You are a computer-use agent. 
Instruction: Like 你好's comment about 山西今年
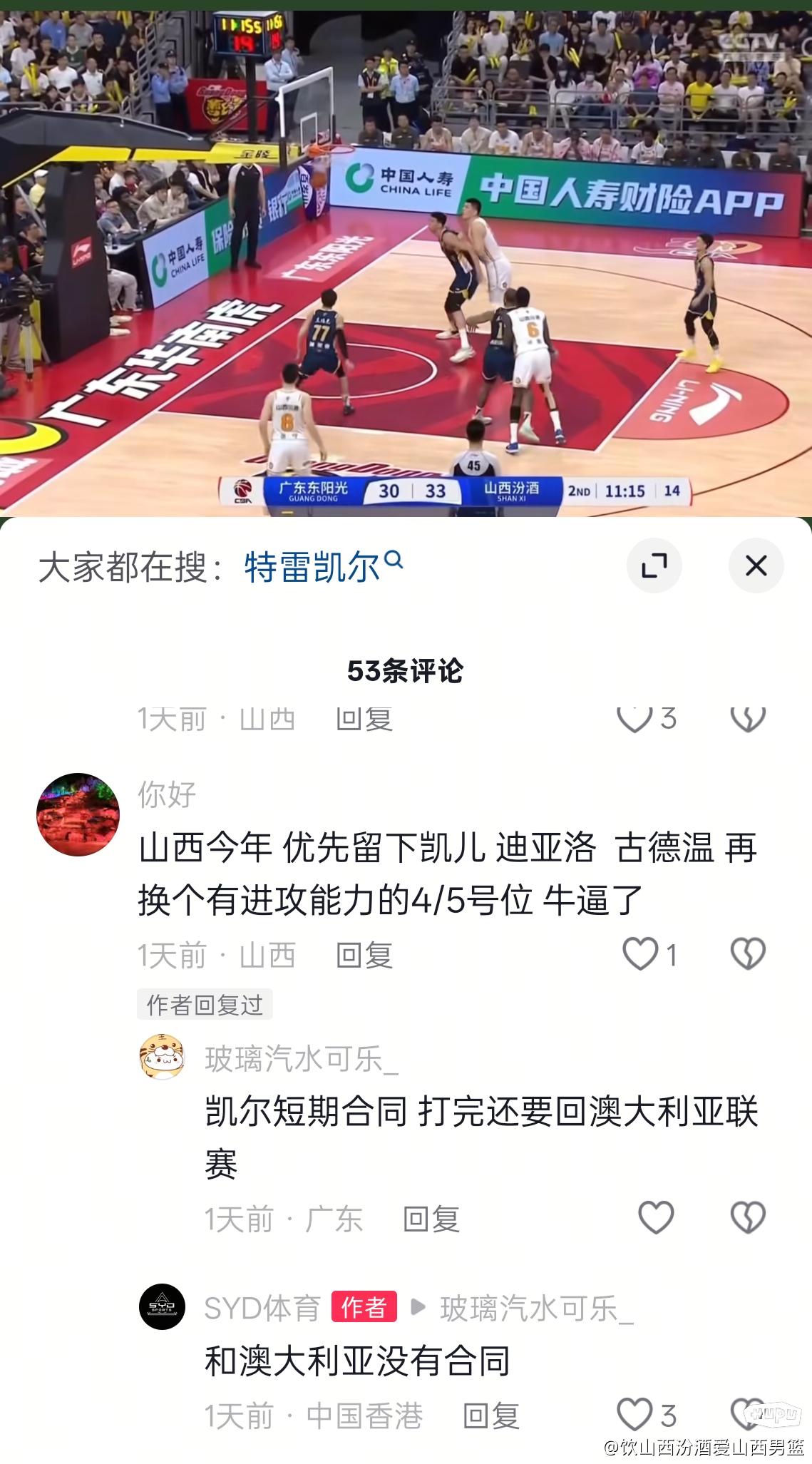point(640,954)
